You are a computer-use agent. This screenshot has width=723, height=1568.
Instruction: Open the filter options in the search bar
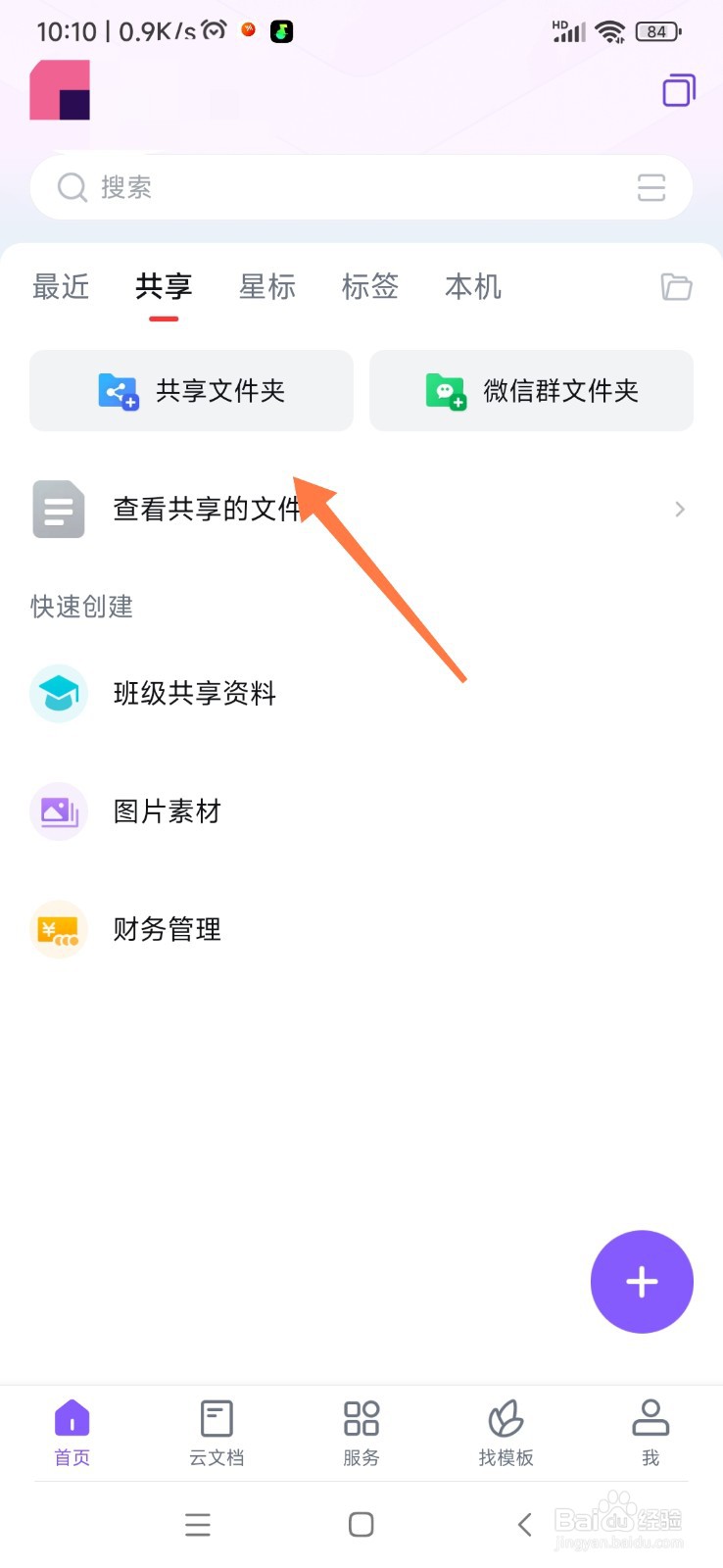651,187
